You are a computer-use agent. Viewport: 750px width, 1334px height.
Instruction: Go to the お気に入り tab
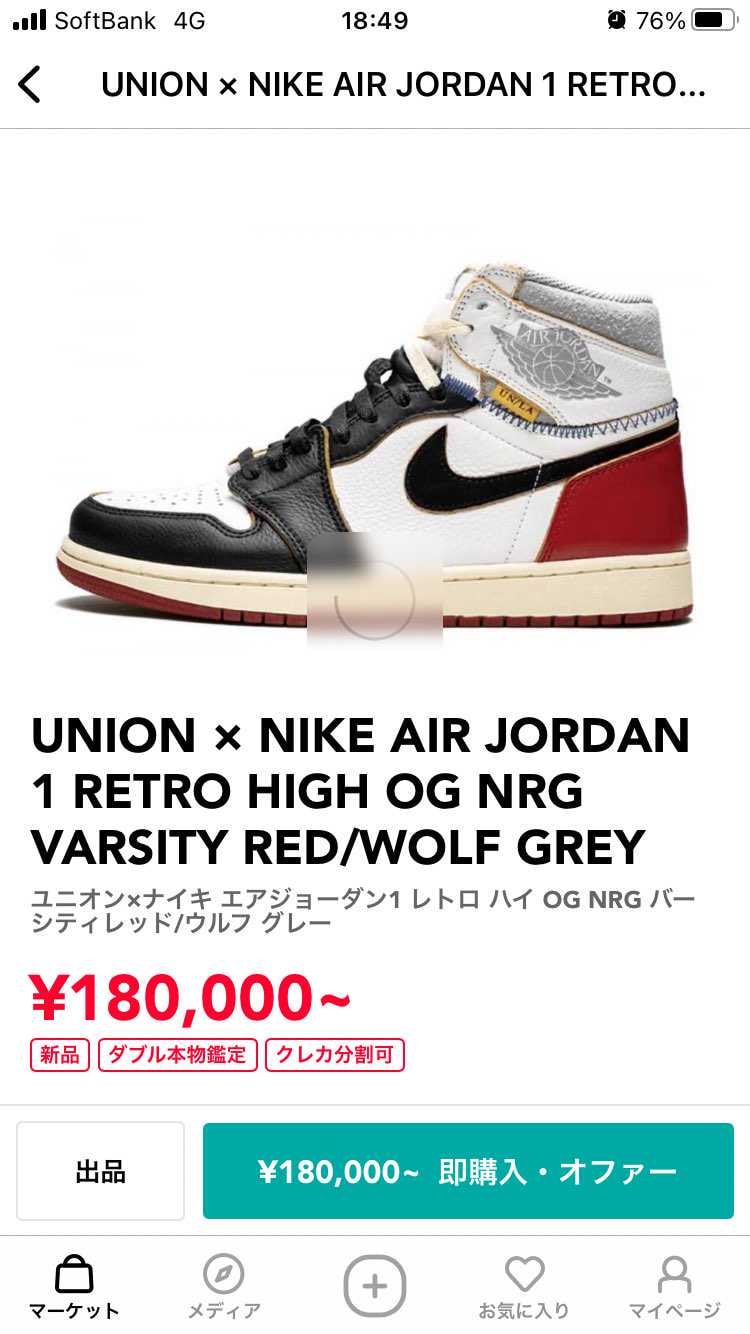click(524, 1287)
